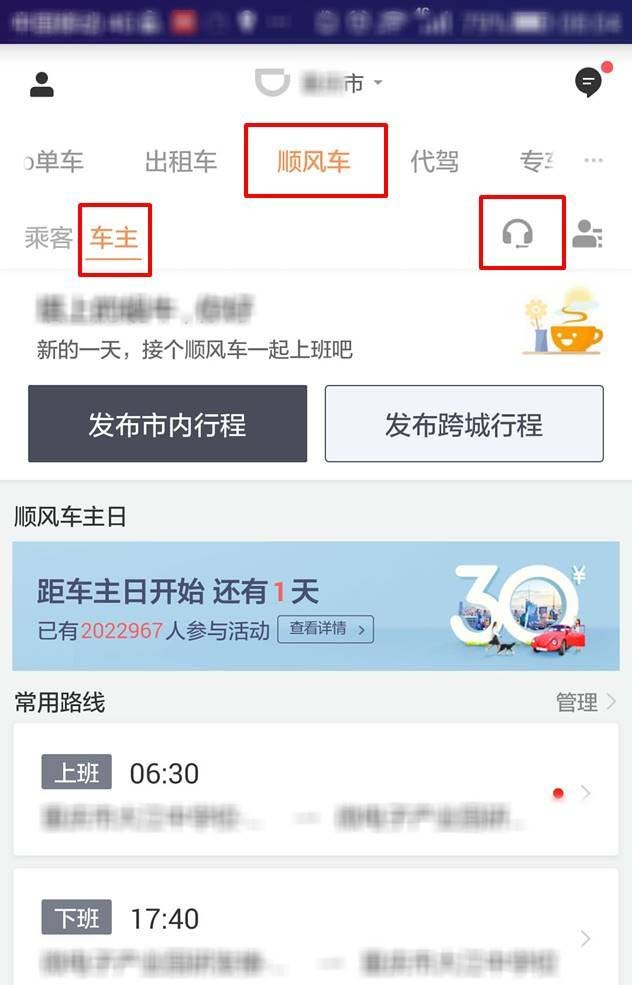Contact customer service via headset icon
Screen dimensions: 632x985
[x=518, y=234]
